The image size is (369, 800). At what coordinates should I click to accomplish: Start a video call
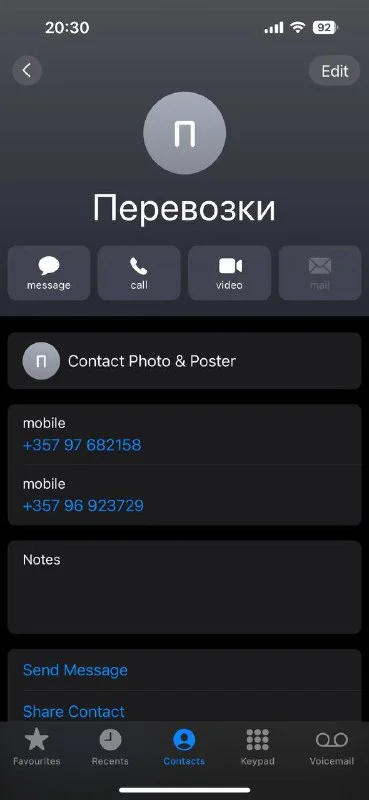pos(230,273)
